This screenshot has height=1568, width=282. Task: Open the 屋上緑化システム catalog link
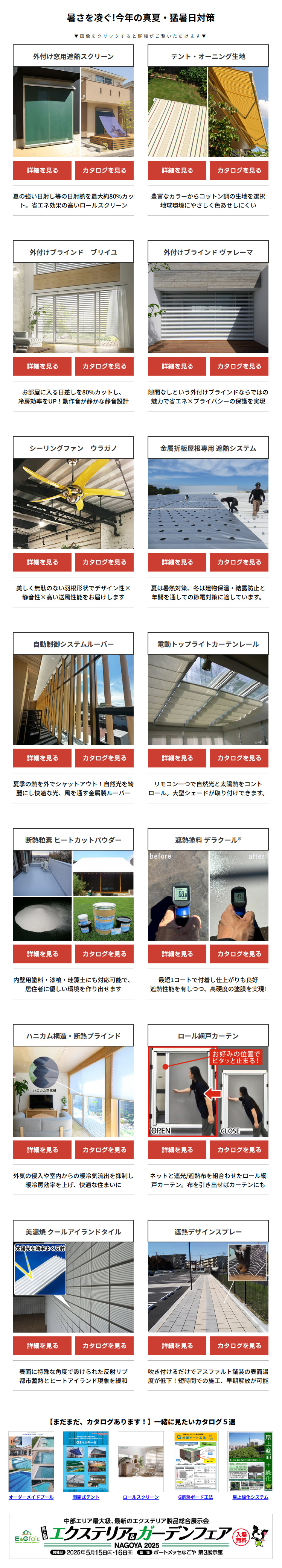click(x=250, y=1497)
